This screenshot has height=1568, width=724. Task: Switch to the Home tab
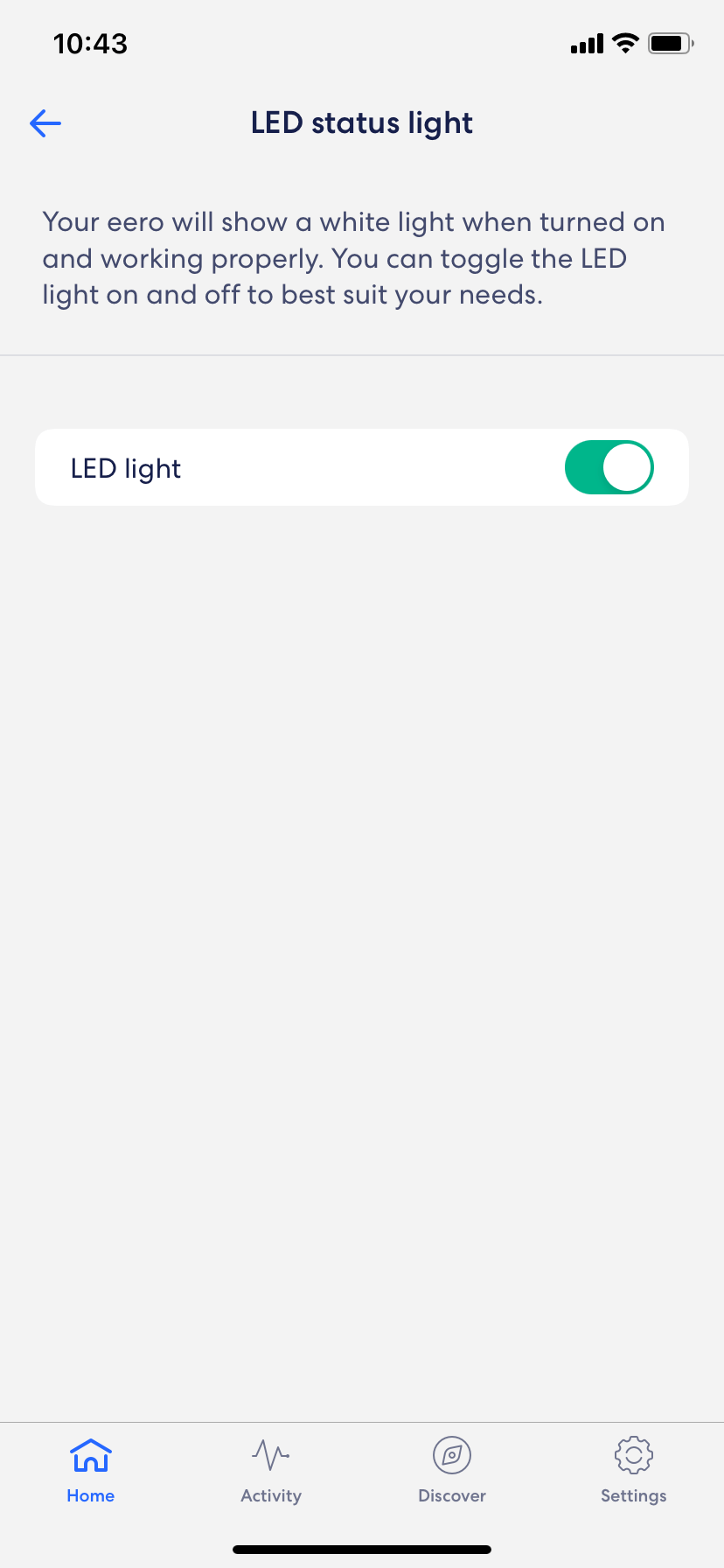[91, 1471]
